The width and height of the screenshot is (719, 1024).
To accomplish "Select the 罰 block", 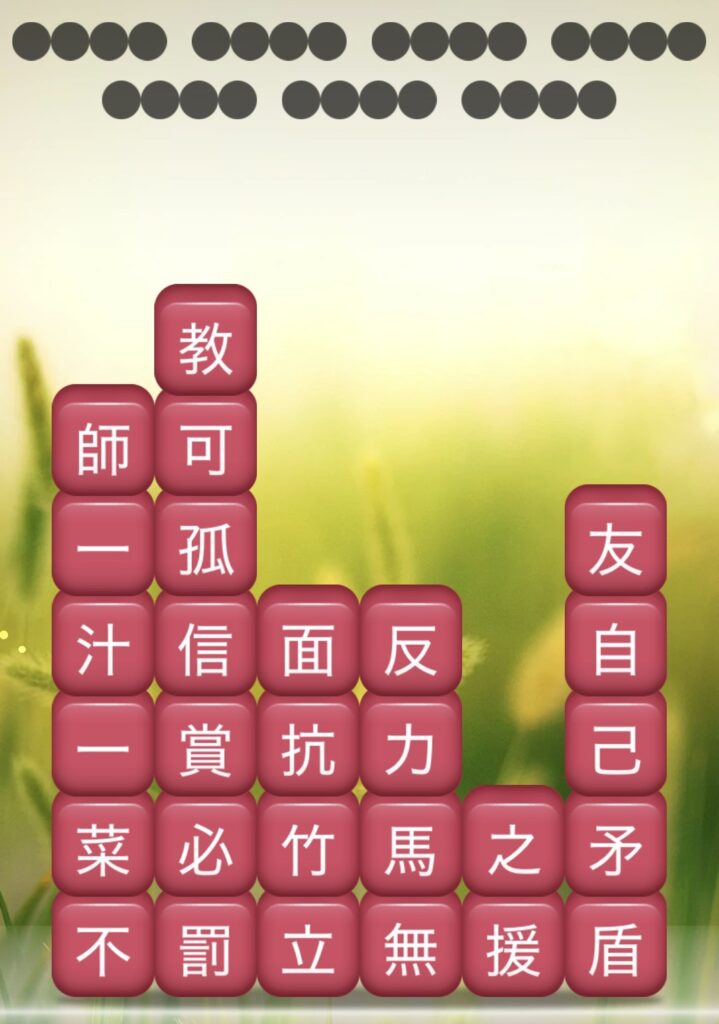I will pos(206,951).
